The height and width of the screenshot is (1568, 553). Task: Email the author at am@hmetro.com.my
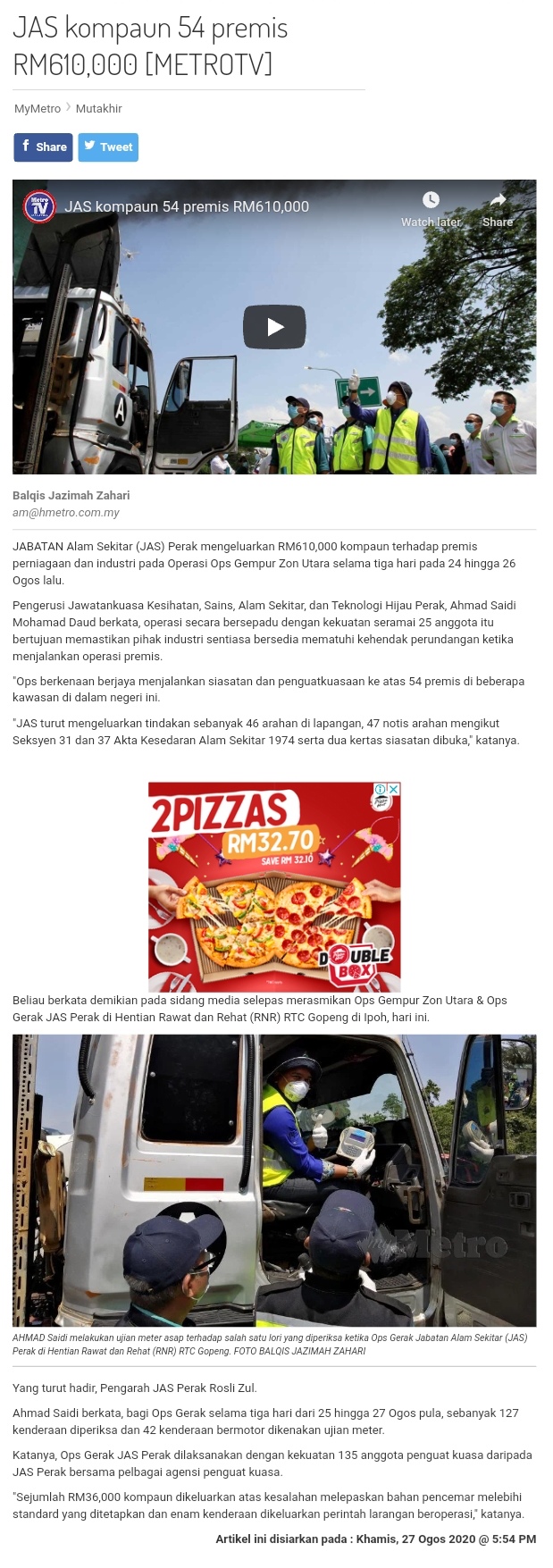(x=66, y=513)
